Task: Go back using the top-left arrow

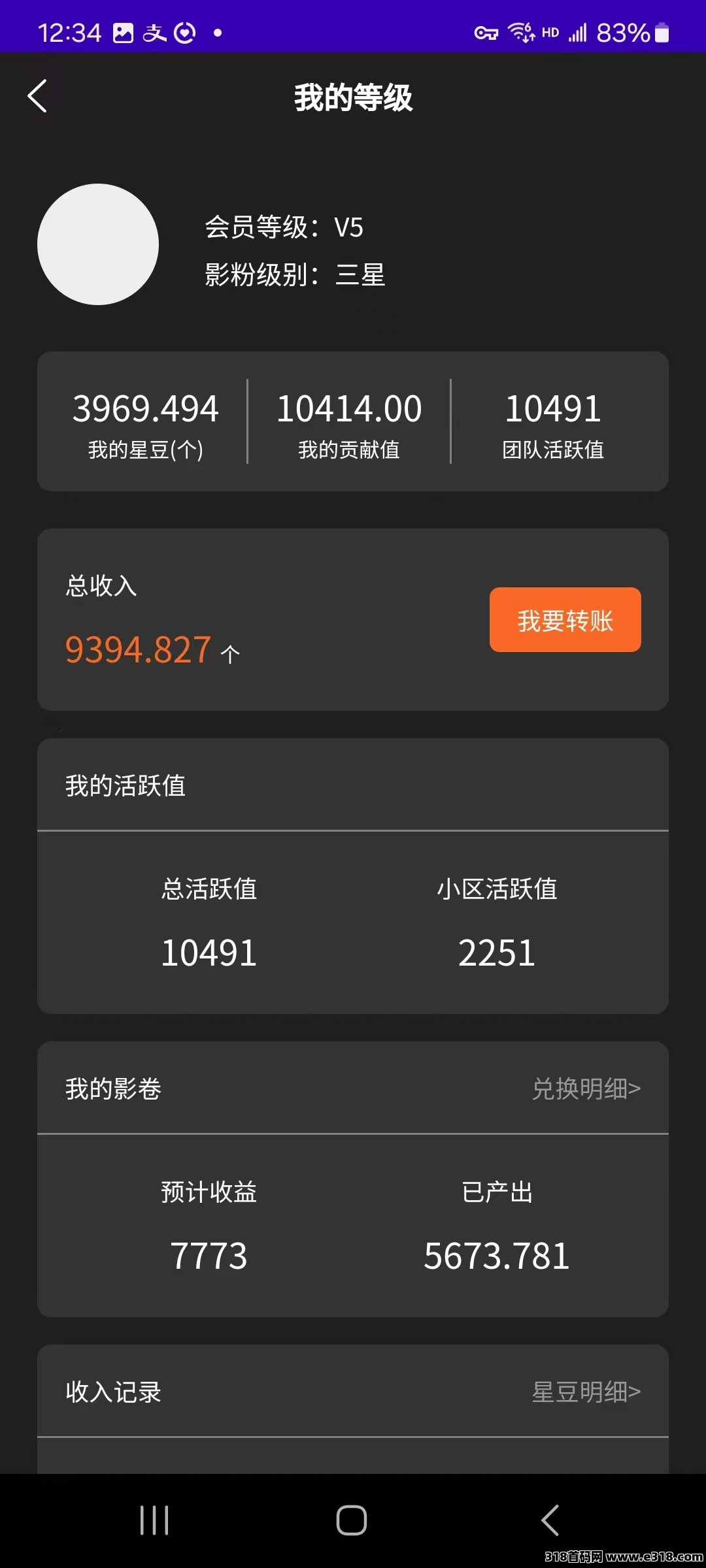Action: tap(37, 97)
